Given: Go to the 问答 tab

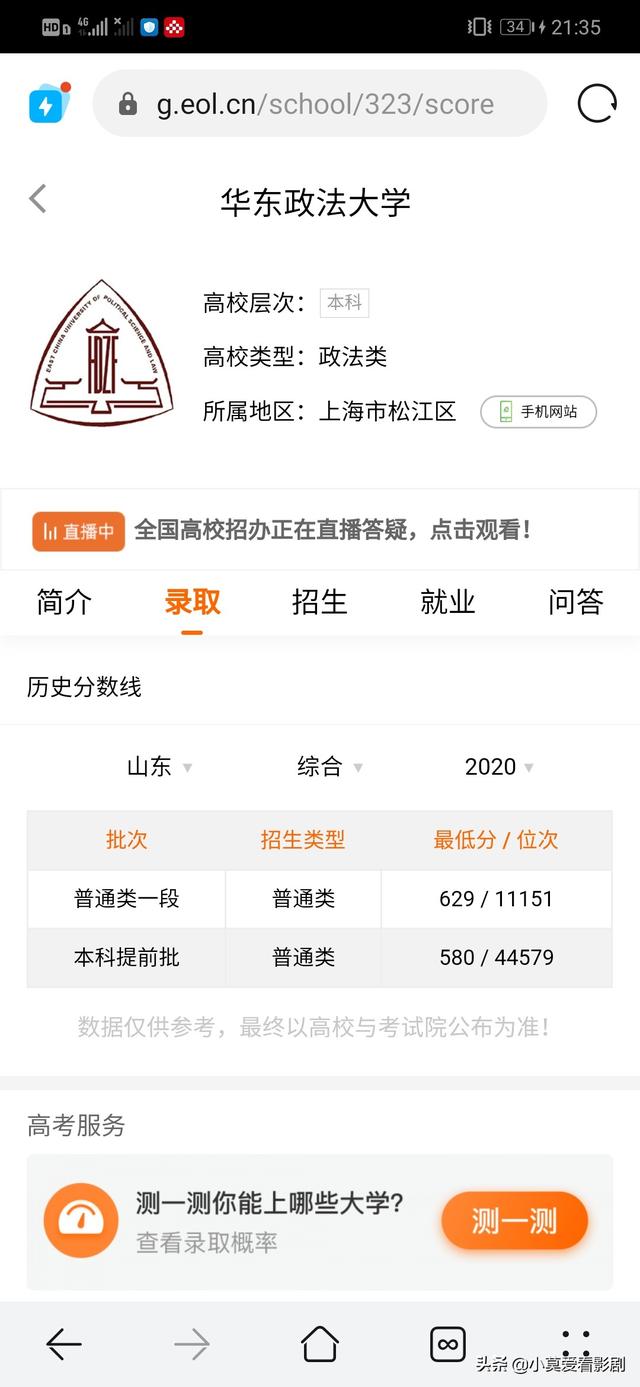Looking at the screenshot, I should click(576, 602).
